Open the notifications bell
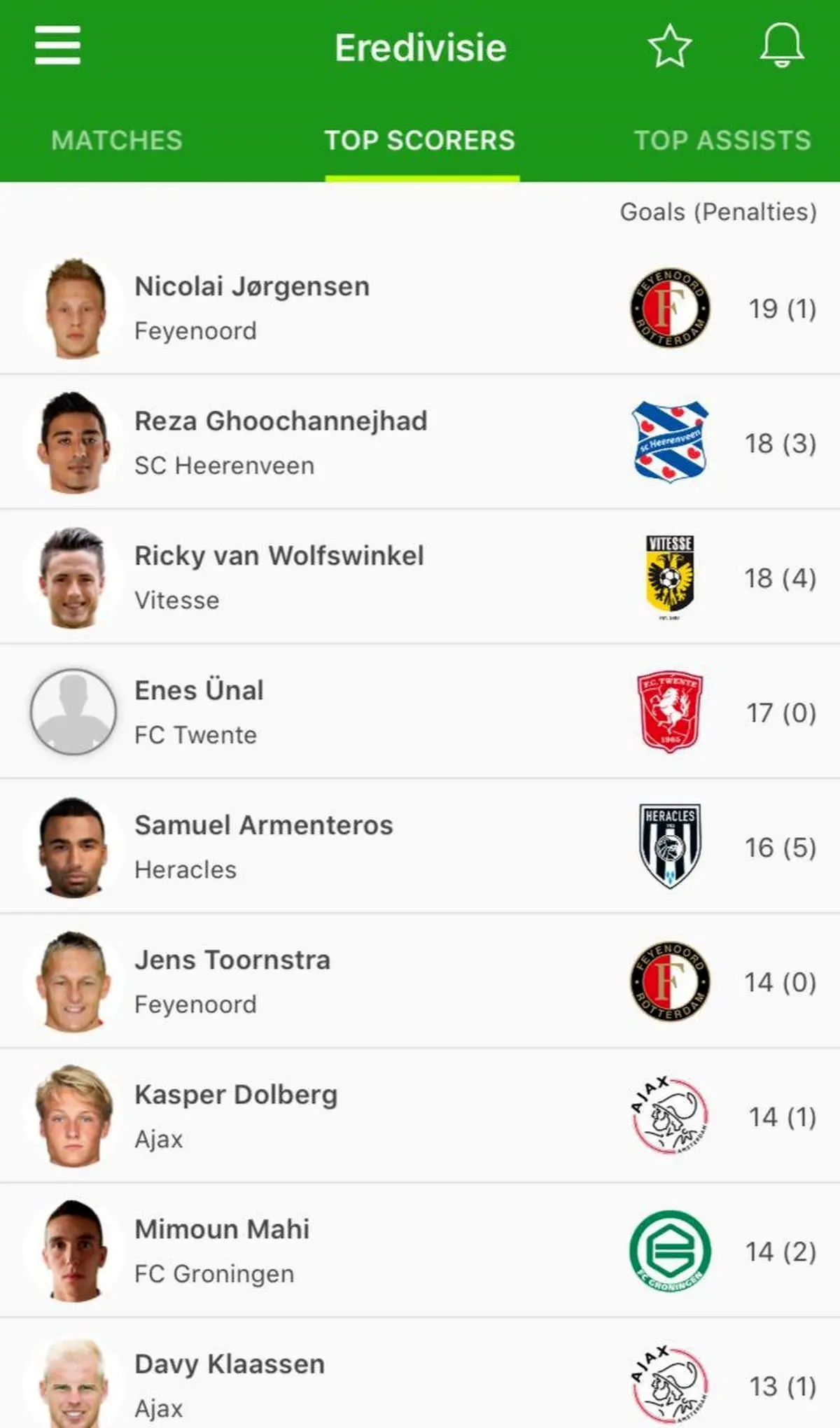Image resolution: width=840 pixels, height=1428 pixels. point(781,45)
